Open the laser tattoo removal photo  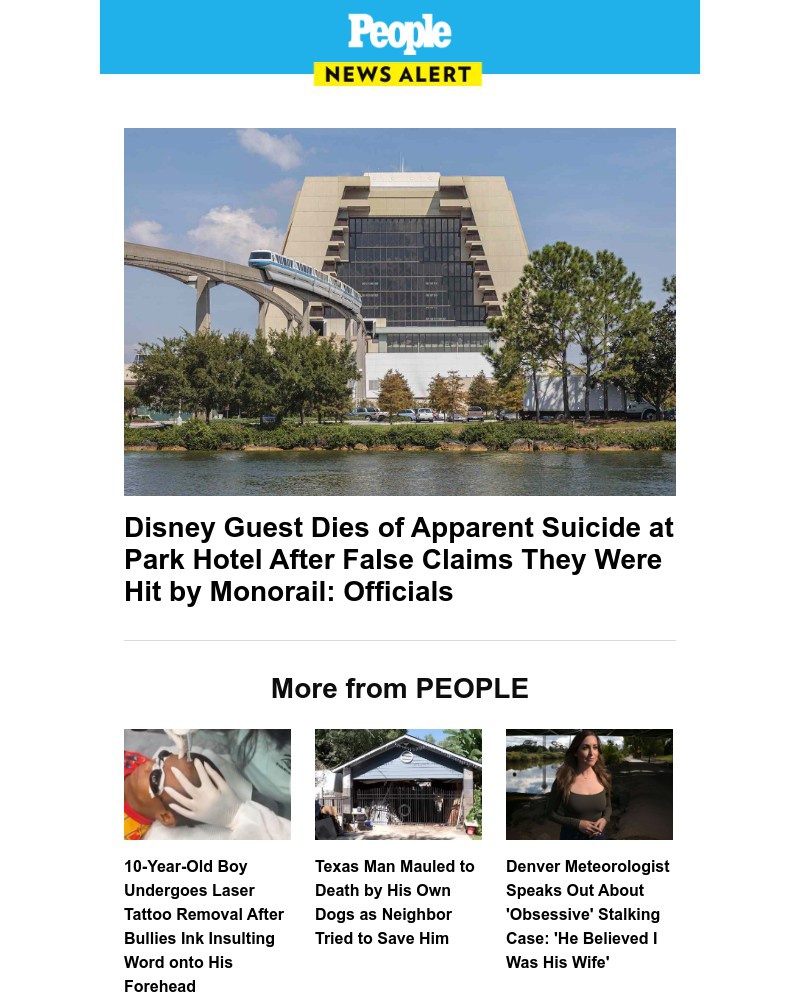tap(207, 784)
